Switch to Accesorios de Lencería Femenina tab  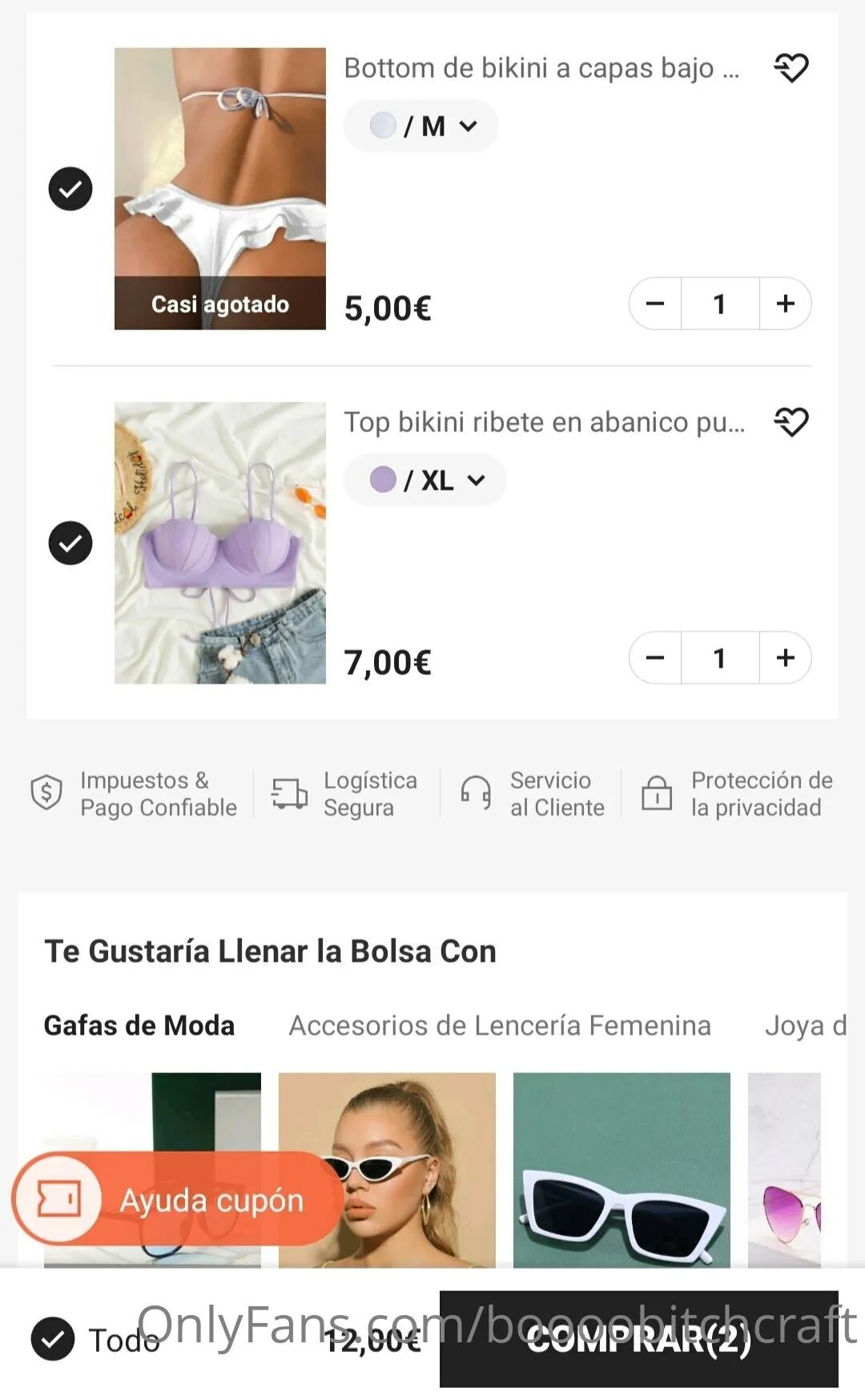pos(500,1026)
